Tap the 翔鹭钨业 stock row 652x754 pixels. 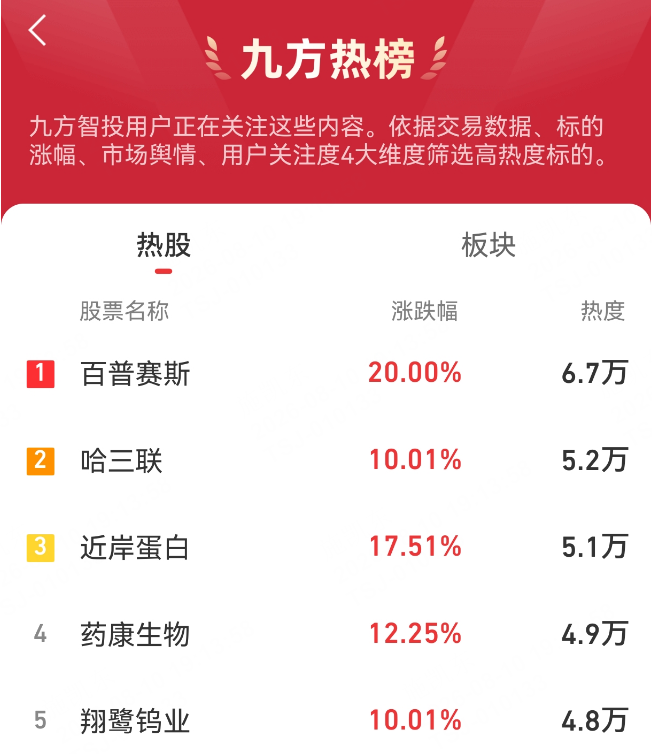(x=326, y=720)
